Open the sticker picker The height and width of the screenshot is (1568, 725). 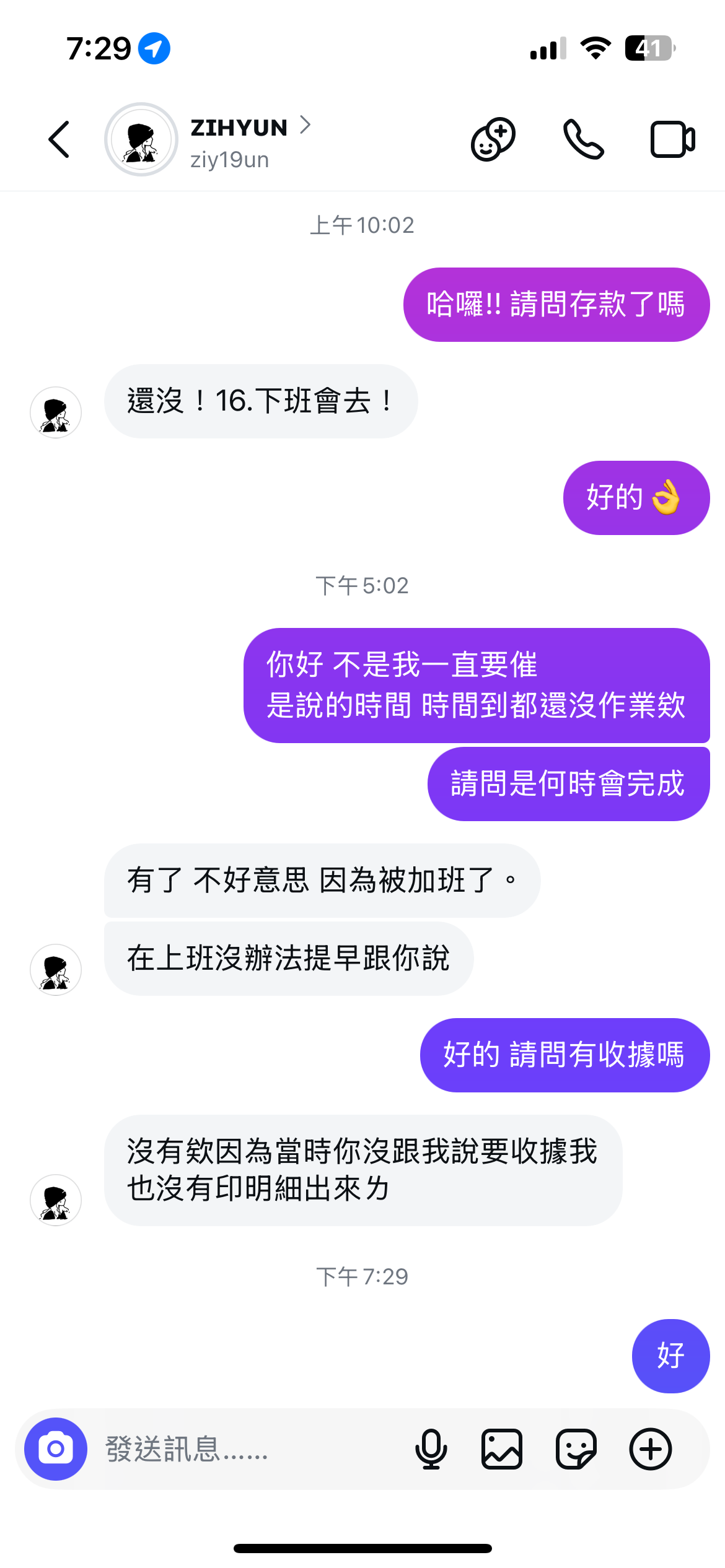coord(576,1449)
